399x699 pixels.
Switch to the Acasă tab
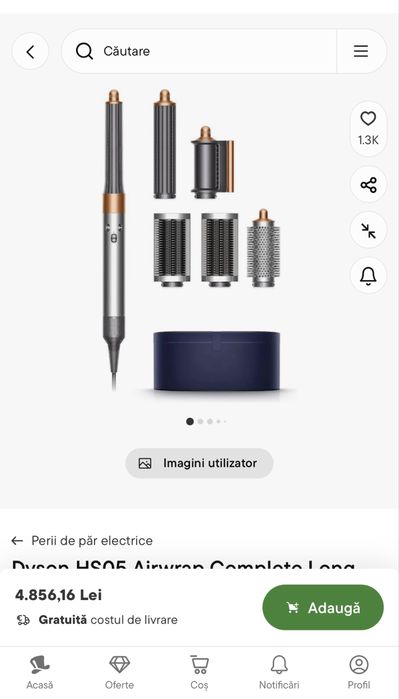coord(40,672)
